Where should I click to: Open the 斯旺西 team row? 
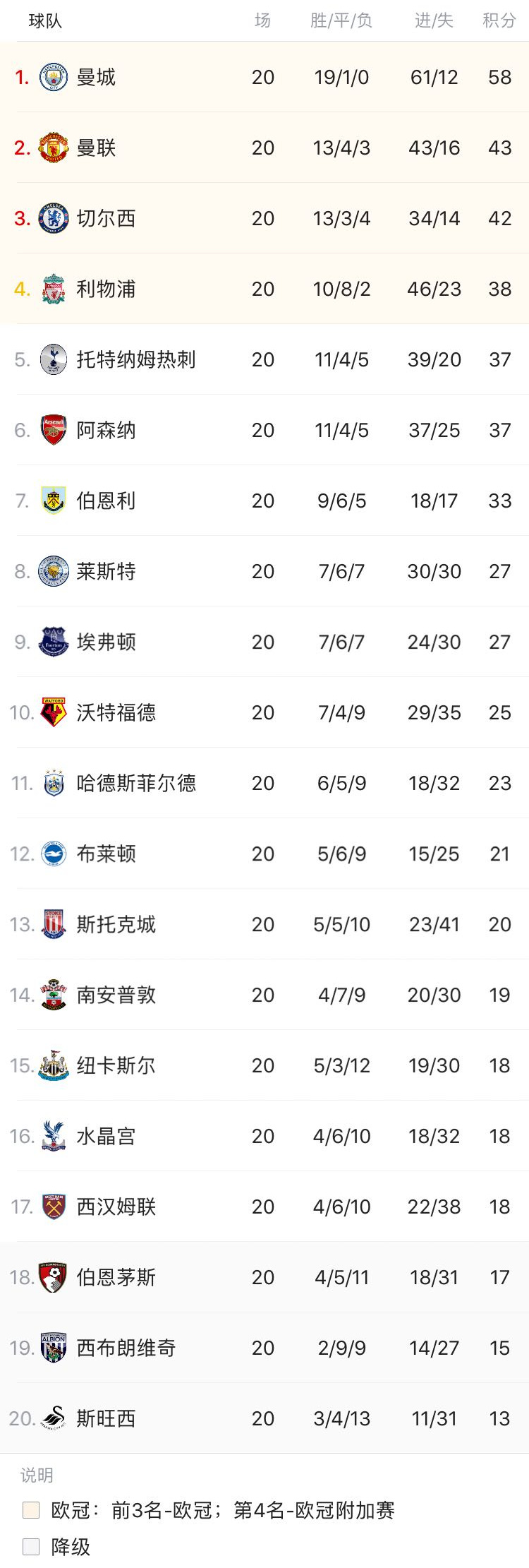[x=264, y=1418]
